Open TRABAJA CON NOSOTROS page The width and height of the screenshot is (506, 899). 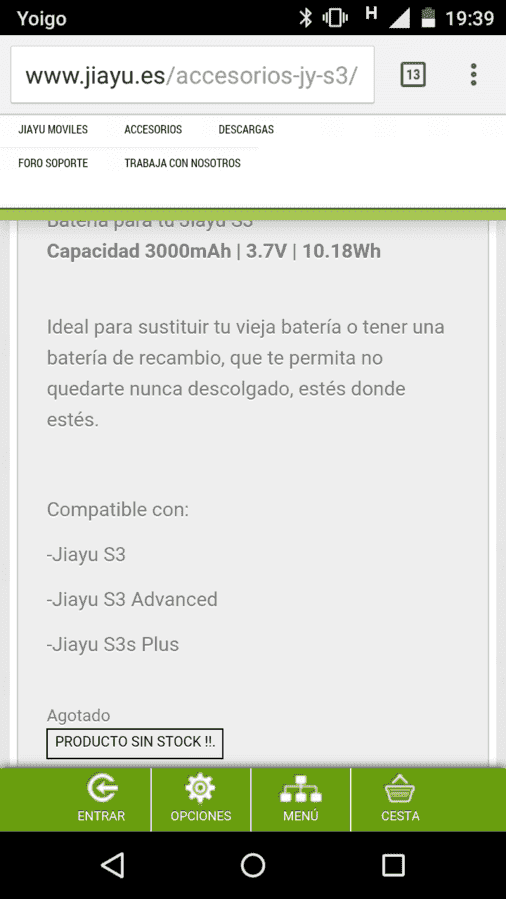pyautogui.click(x=182, y=163)
